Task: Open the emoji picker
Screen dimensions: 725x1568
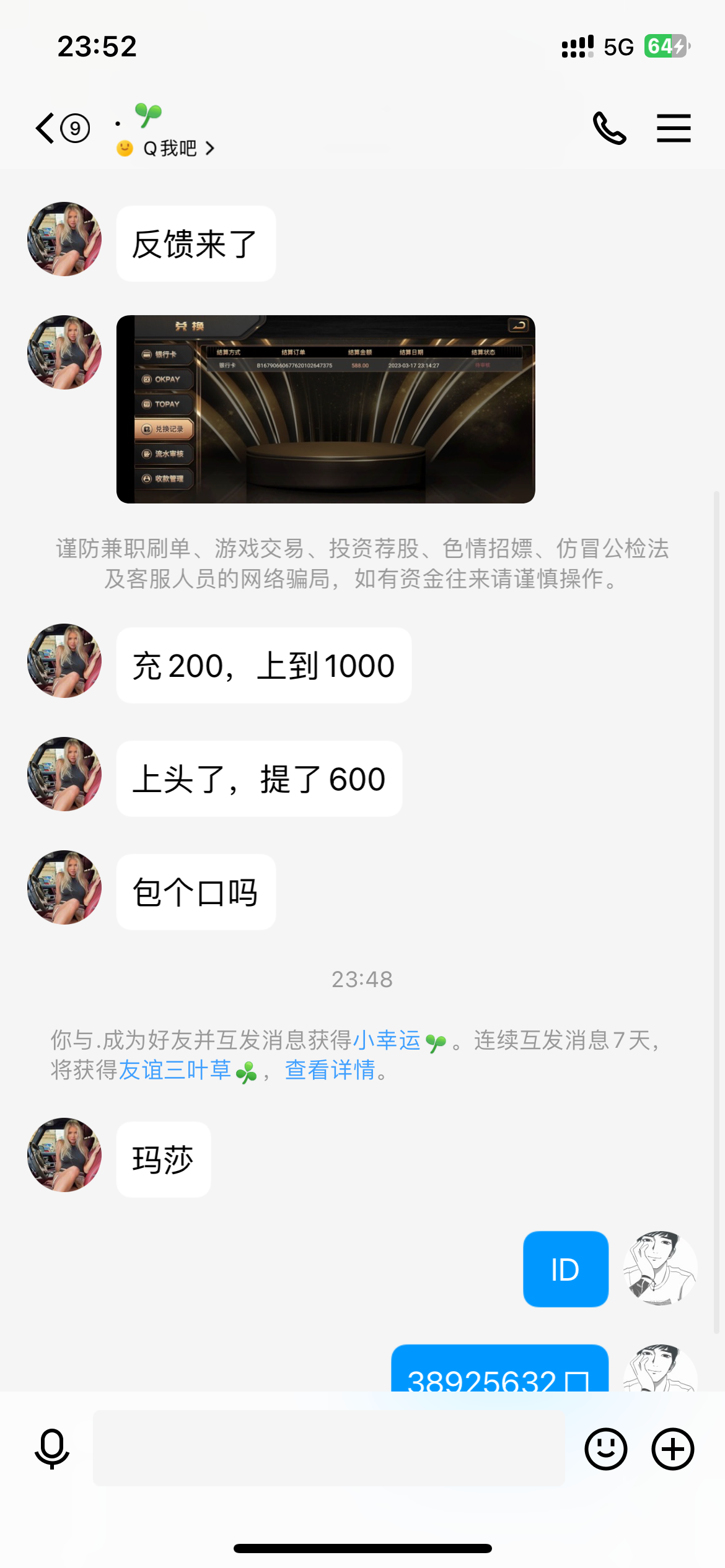Action: coord(605,1449)
